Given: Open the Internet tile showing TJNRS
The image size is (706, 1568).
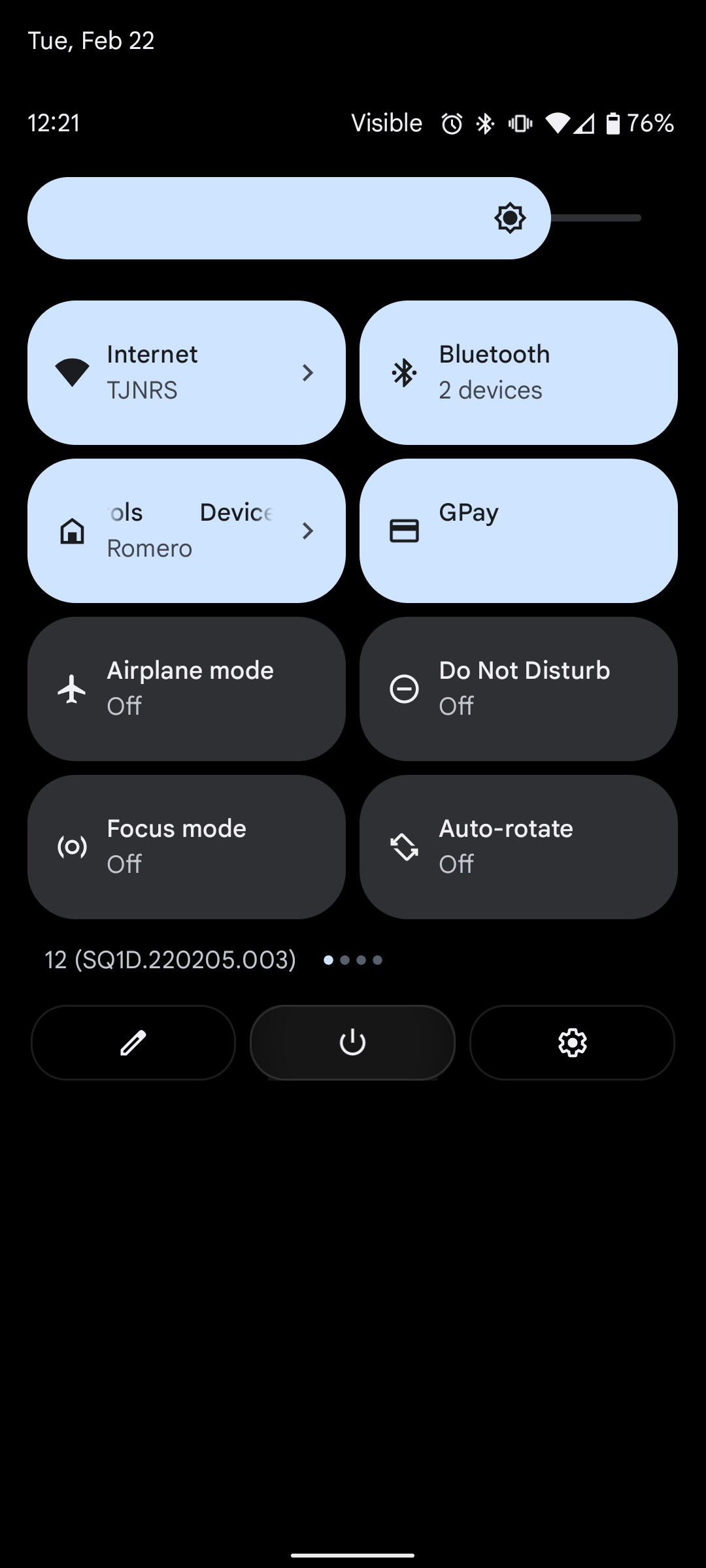Looking at the screenshot, I should (x=186, y=372).
